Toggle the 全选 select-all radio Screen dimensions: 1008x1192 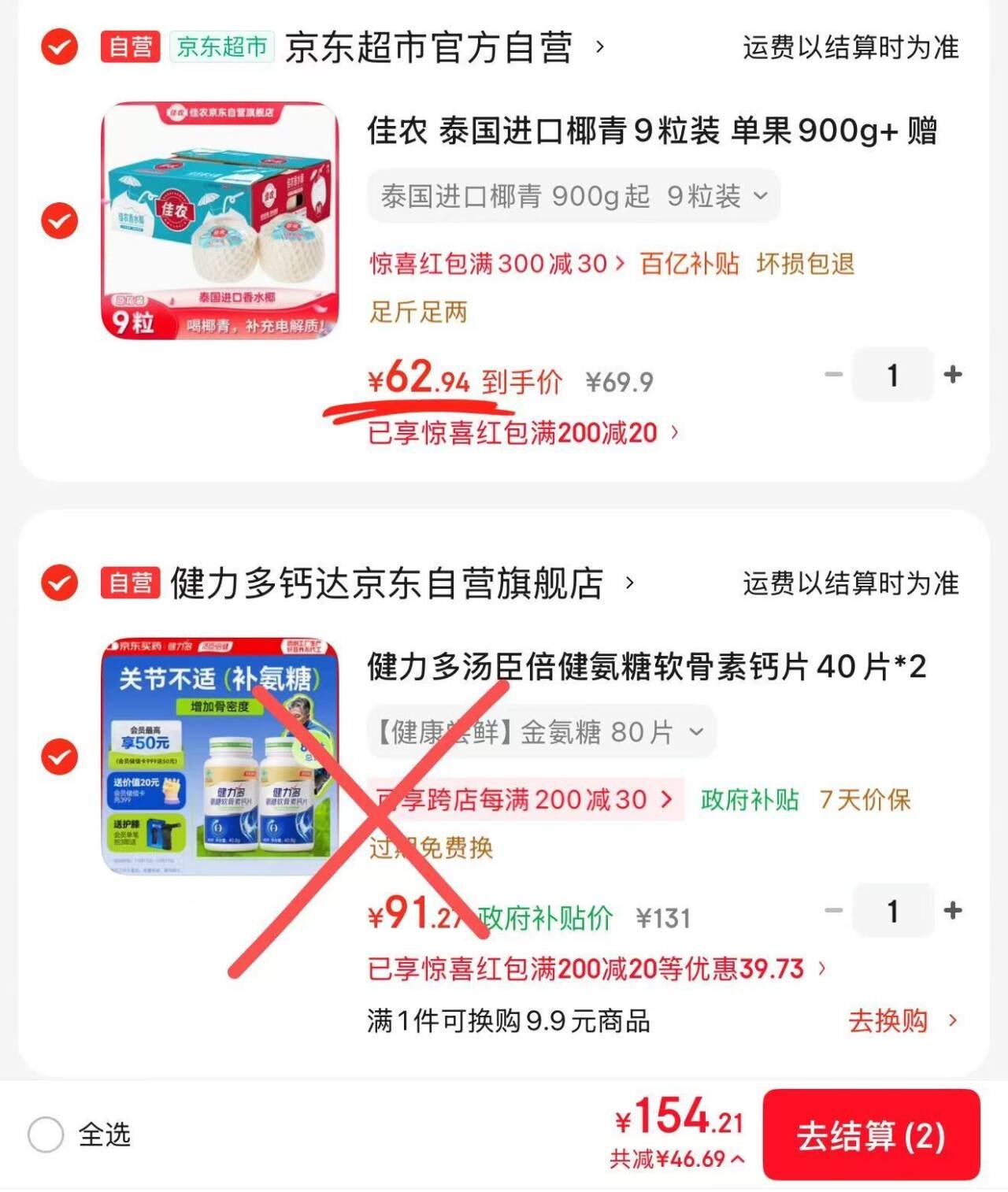coord(46,1135)
